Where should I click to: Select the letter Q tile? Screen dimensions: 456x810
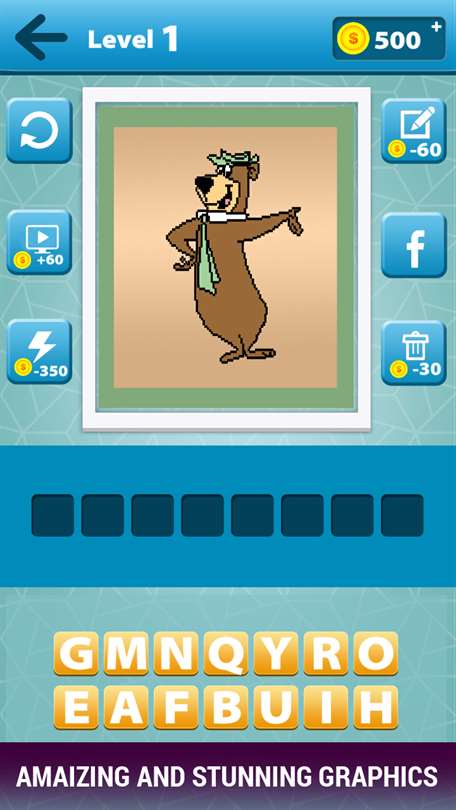point(226,653)
